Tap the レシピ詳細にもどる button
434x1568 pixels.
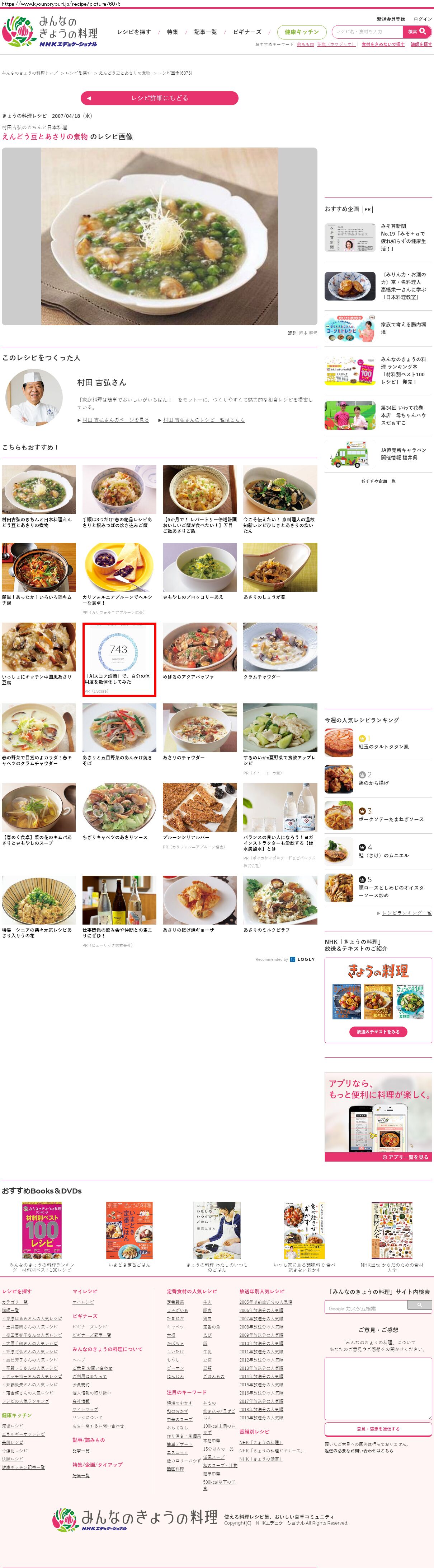coord(159,98)
